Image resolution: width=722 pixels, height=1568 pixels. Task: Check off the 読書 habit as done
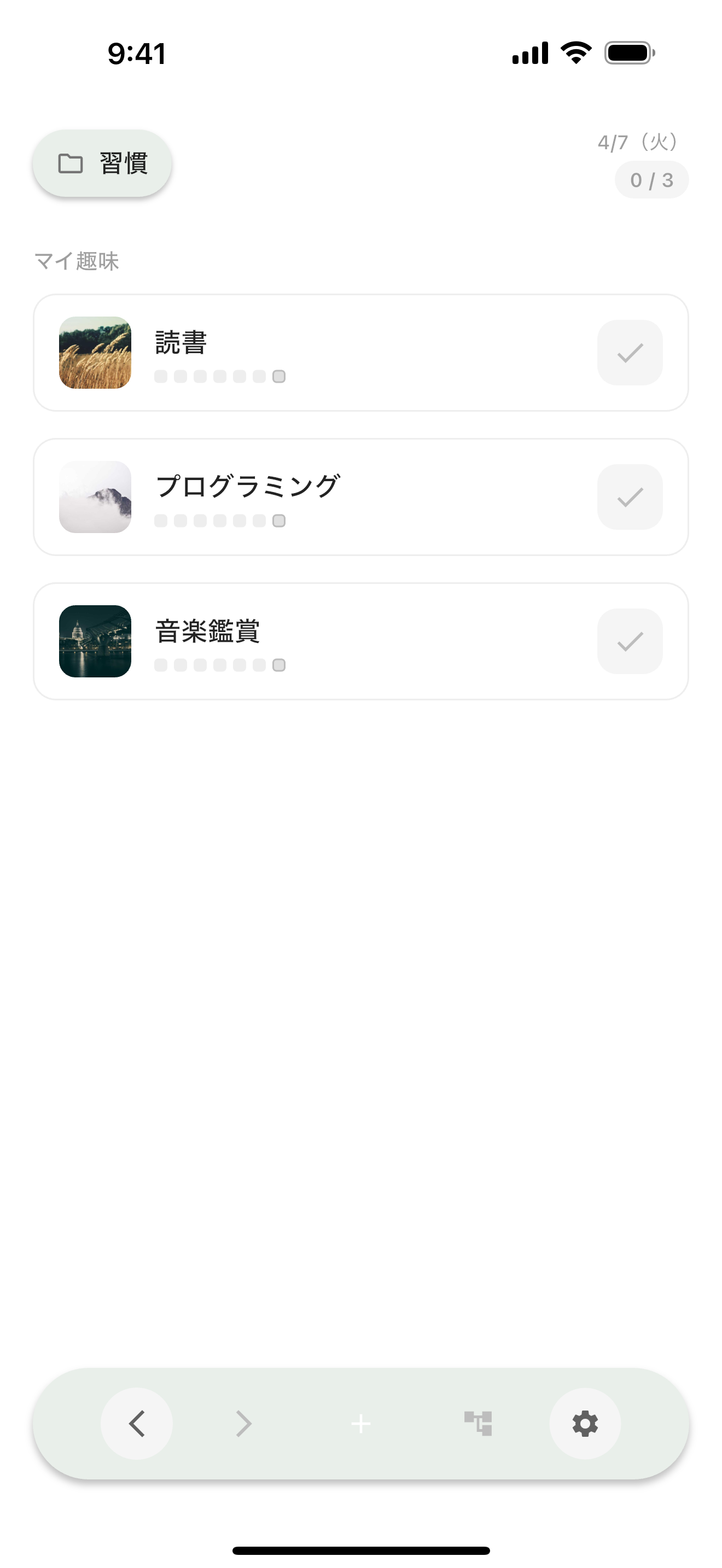pos(630,353)
